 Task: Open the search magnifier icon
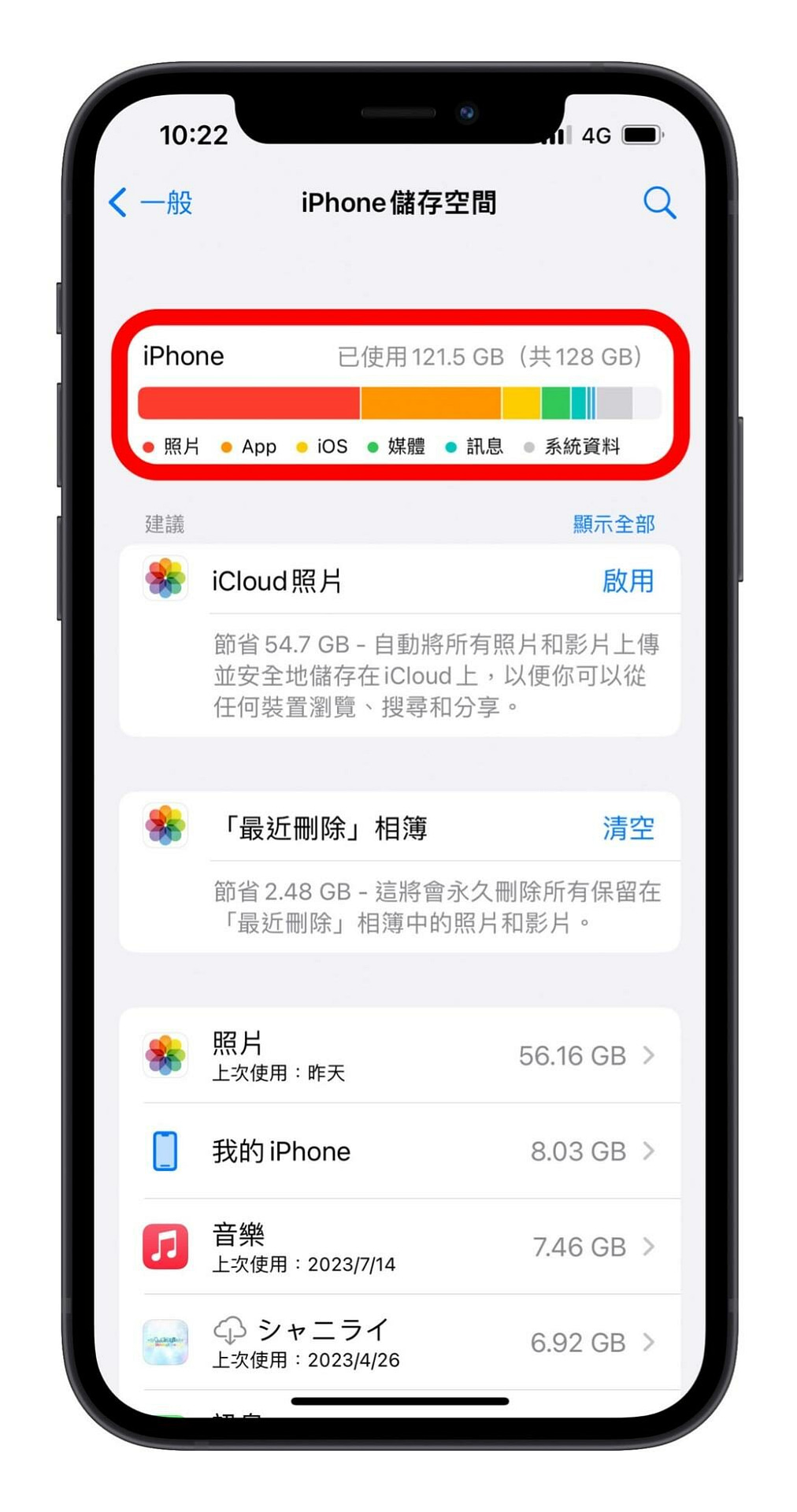pos(659,203)
